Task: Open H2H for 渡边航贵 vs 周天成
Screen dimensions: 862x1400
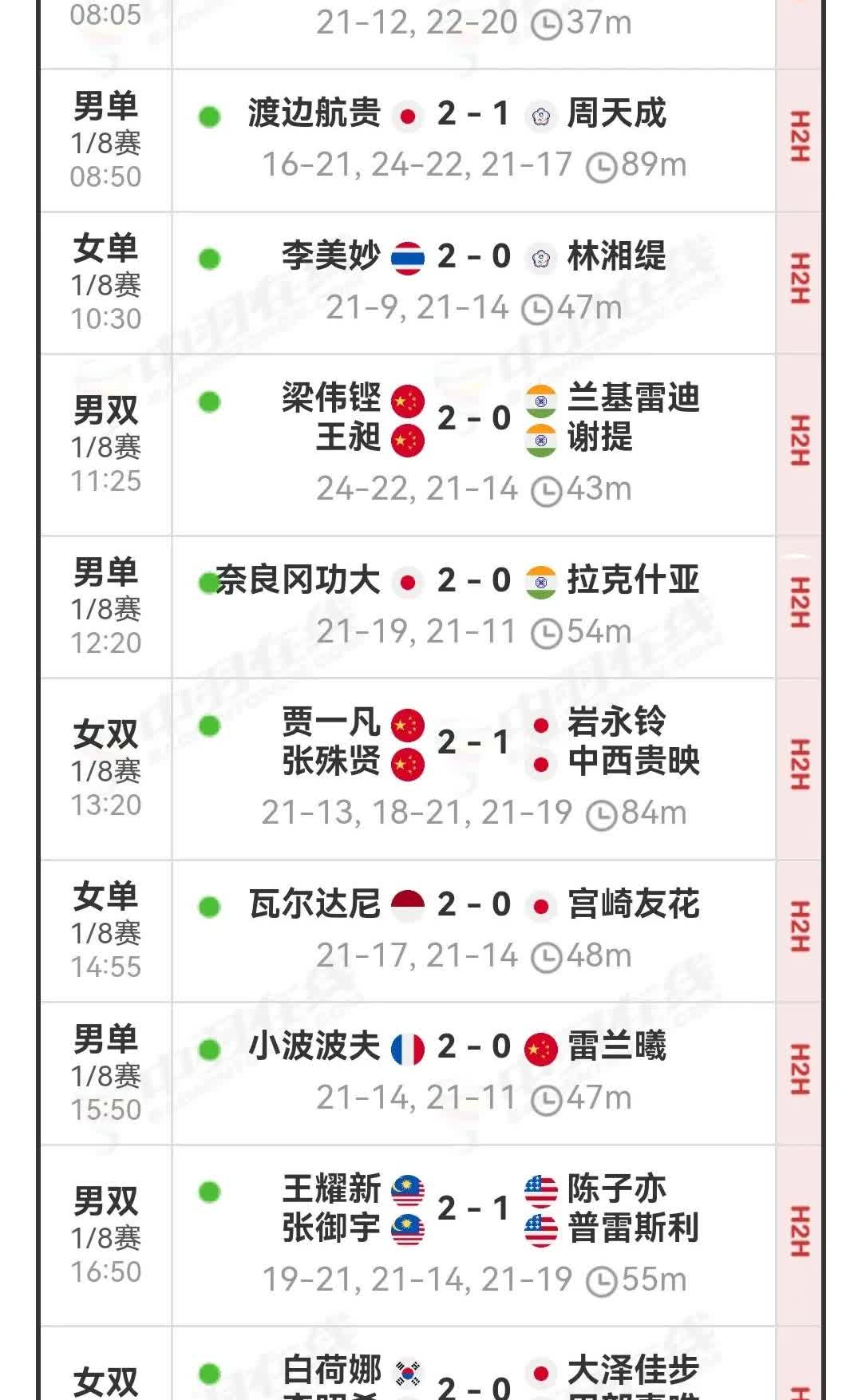Action: click(x=800, y=137)
